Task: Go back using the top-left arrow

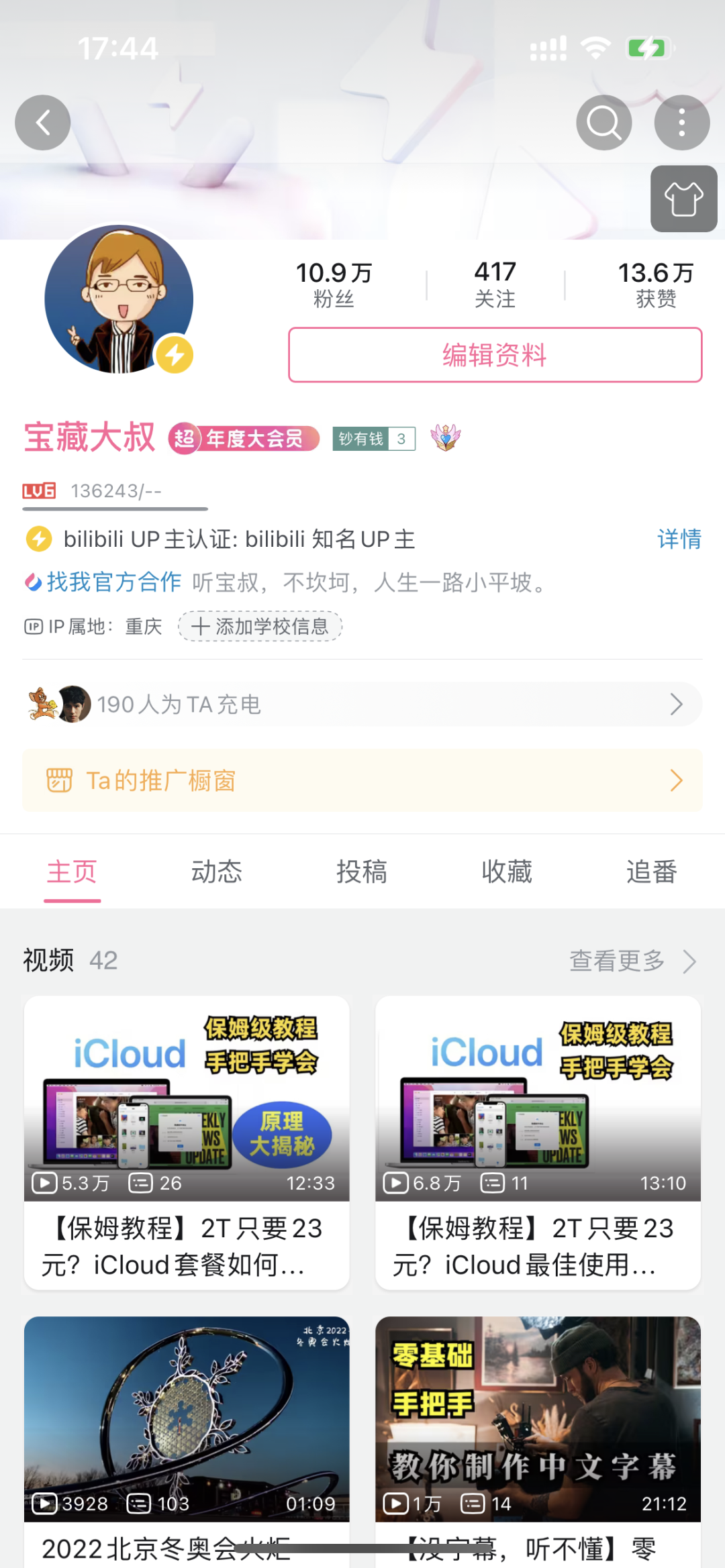Action: (x=43, y=123)
